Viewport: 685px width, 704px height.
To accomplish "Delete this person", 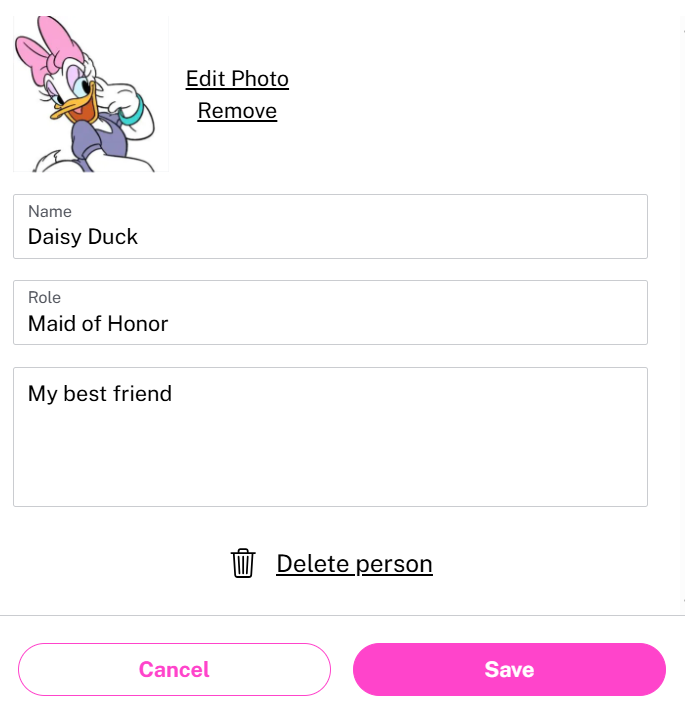I will coord(353,564).
